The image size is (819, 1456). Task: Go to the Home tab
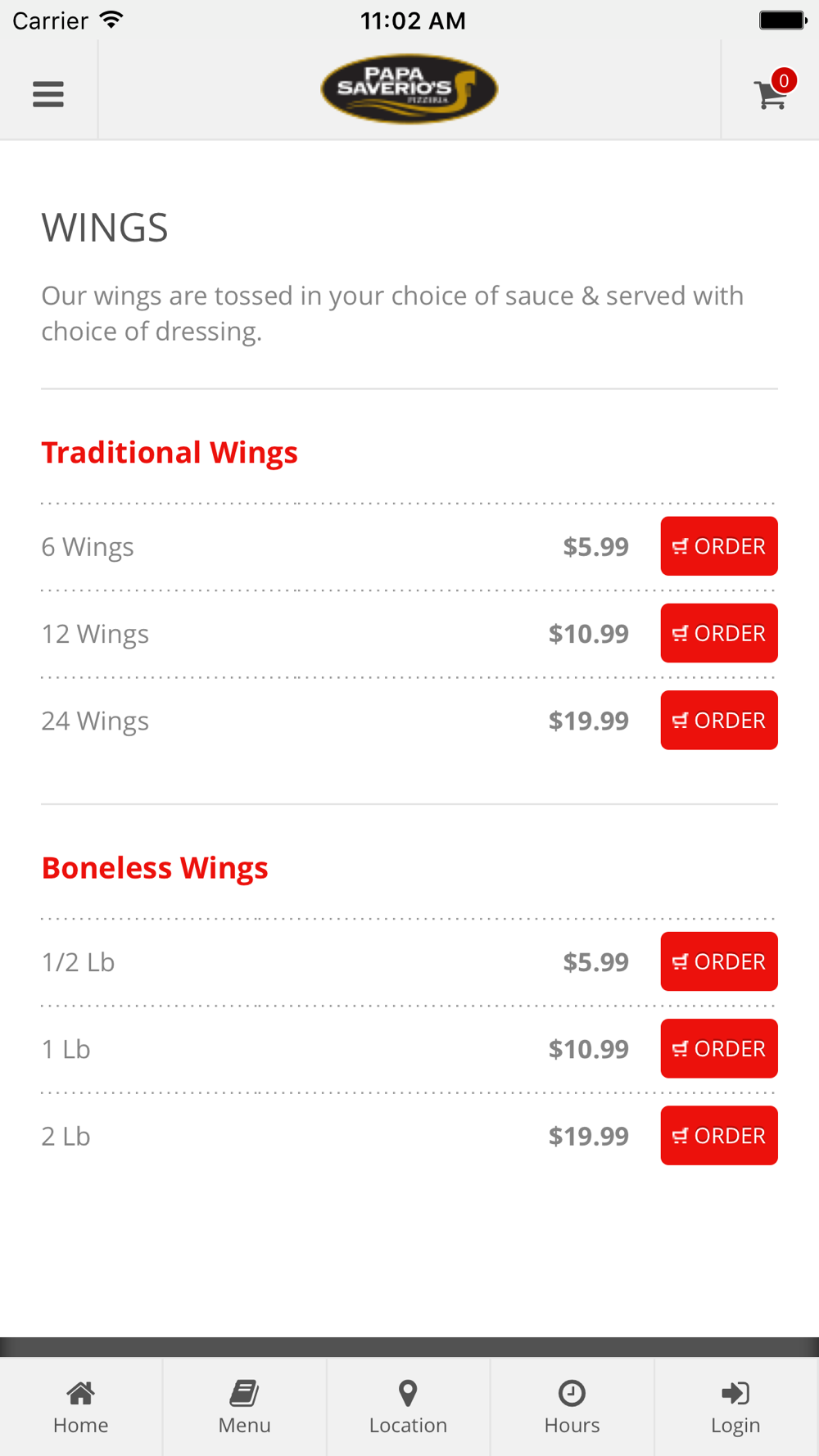coord(81,1407)
